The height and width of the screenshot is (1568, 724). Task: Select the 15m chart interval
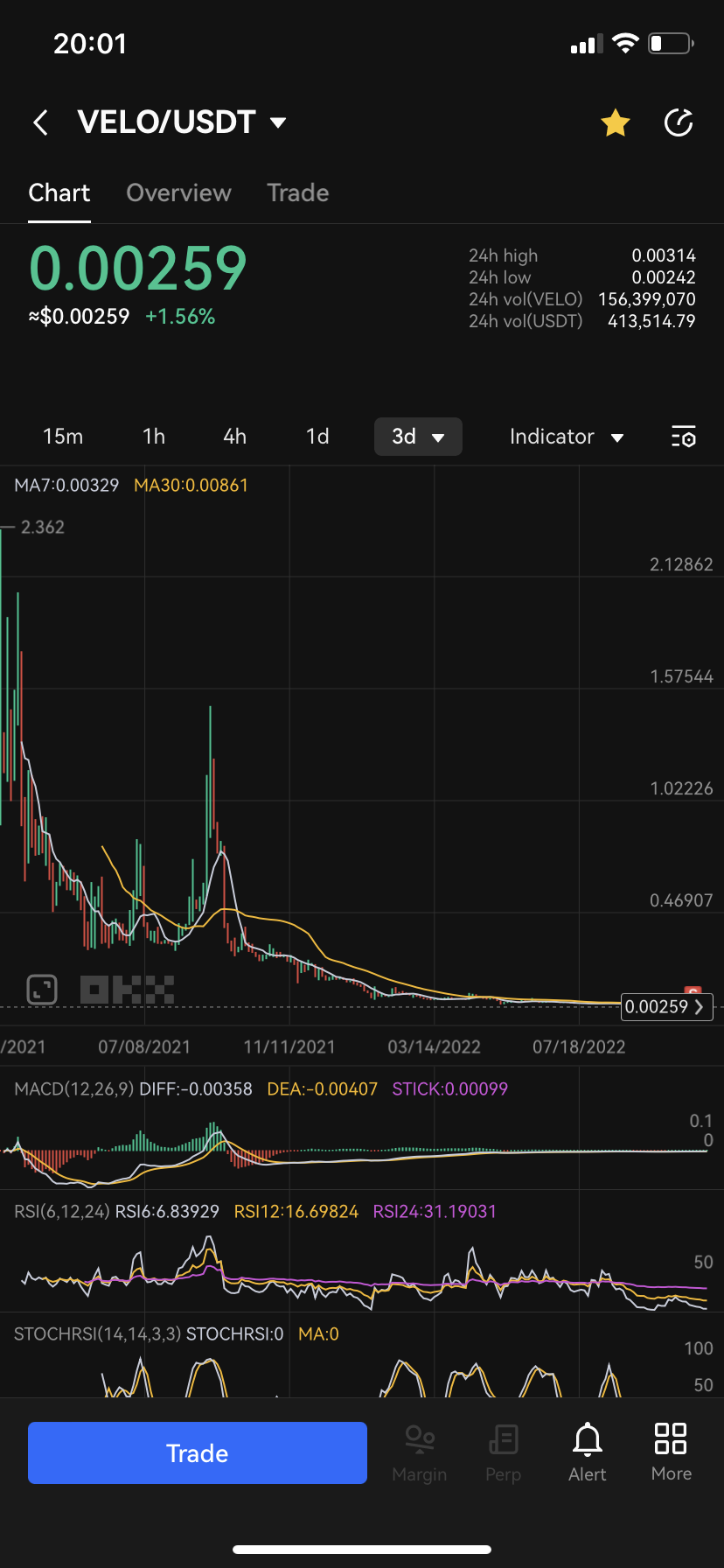coord(63,436)
